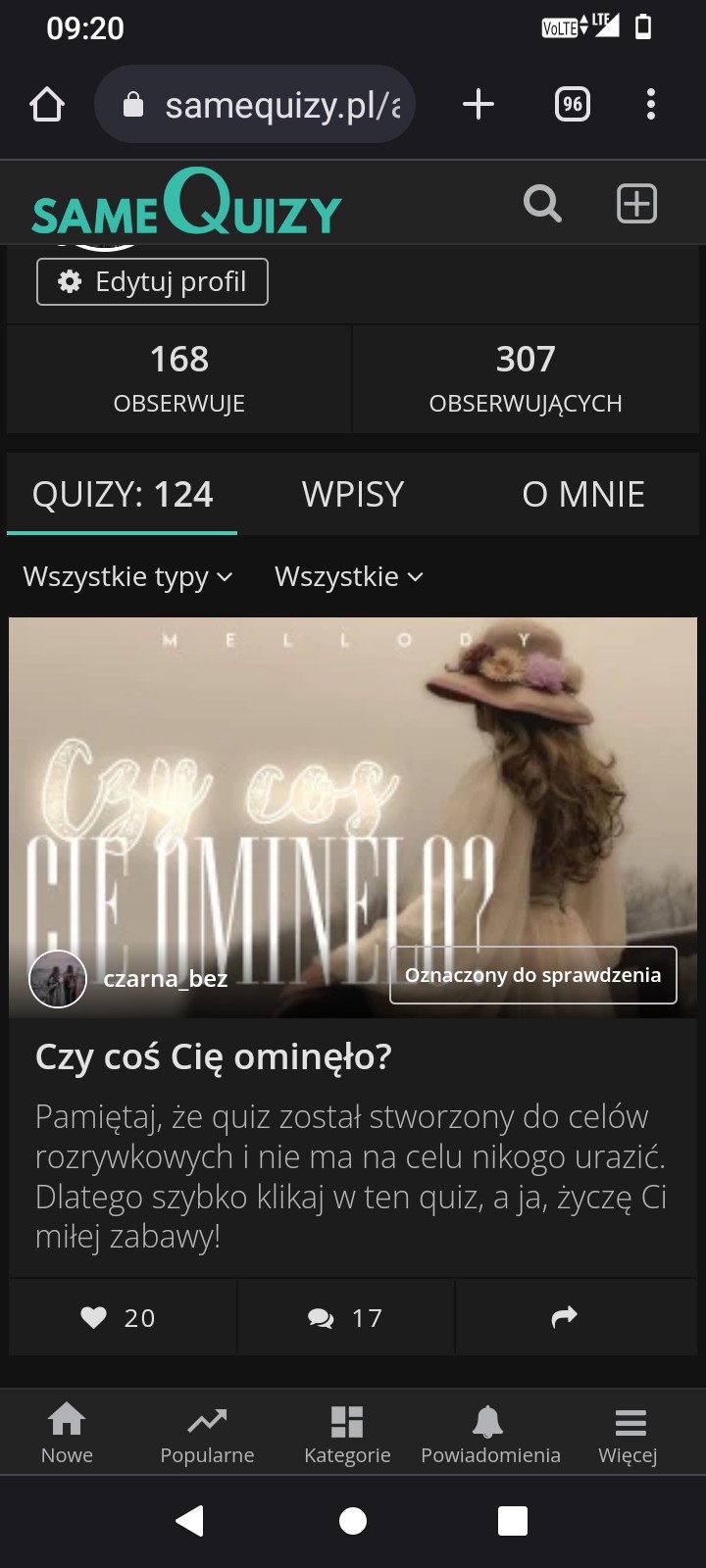Expand the Wszystkie filter dropdown
The width and height of the screenshot is (706, 1568).
pos(348,576)
